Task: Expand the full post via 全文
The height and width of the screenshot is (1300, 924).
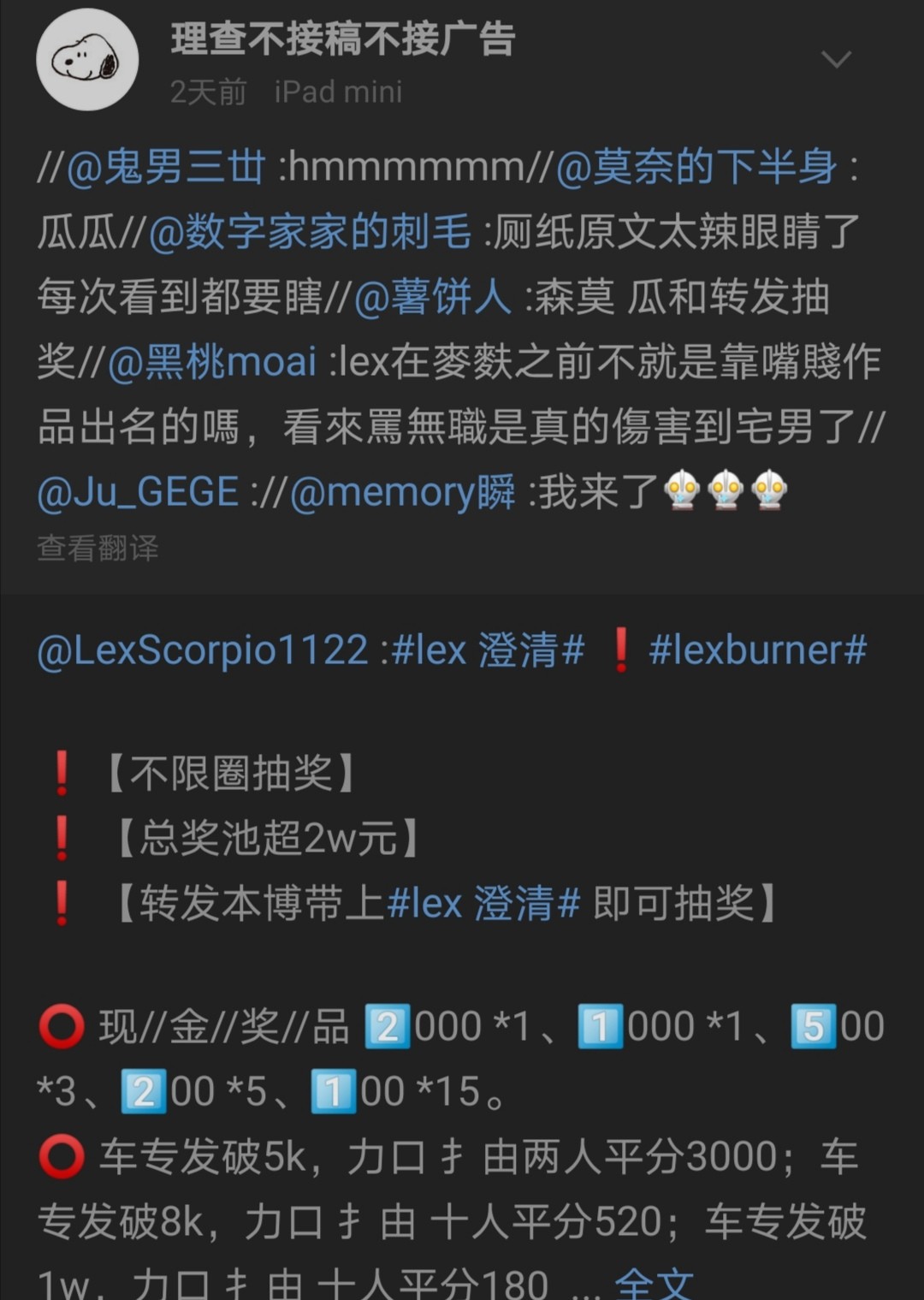Action: pyautogui.click(x=654, y=1284)
